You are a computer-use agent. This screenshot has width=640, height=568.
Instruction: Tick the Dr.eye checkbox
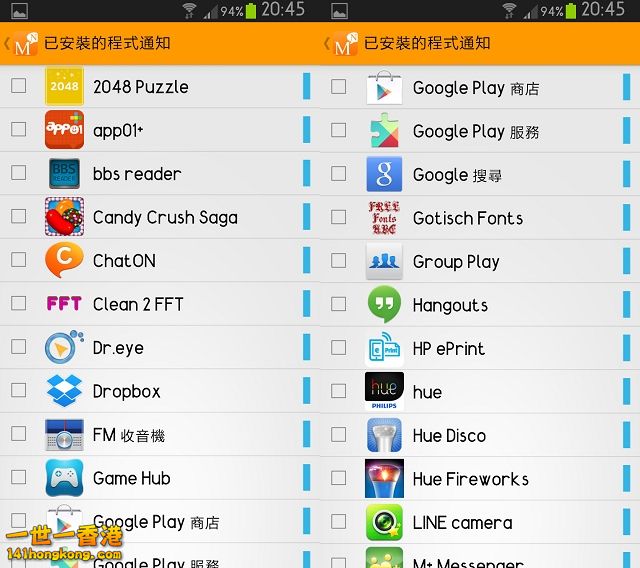point(19,347)
